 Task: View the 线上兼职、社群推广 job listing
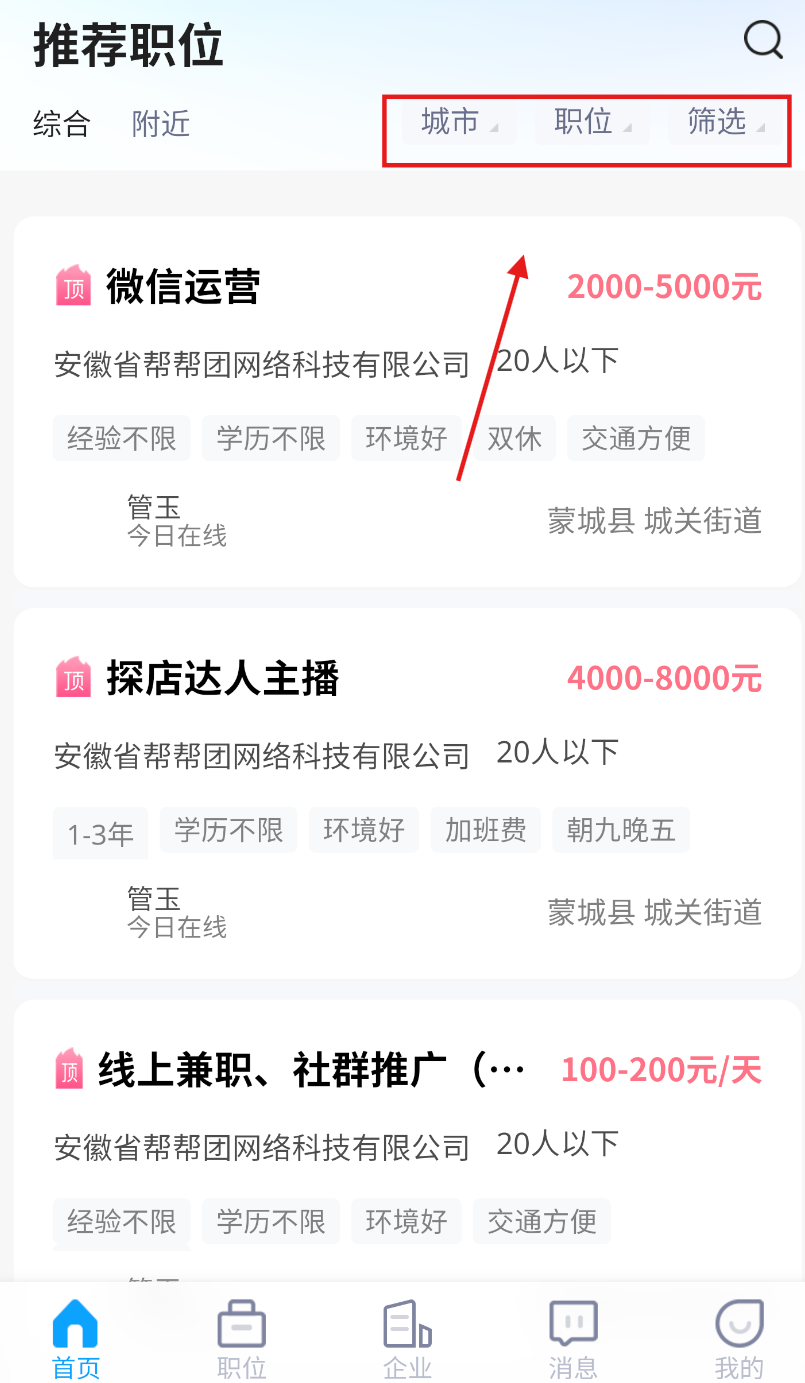pyautogui.click(x=408, y=1140)
